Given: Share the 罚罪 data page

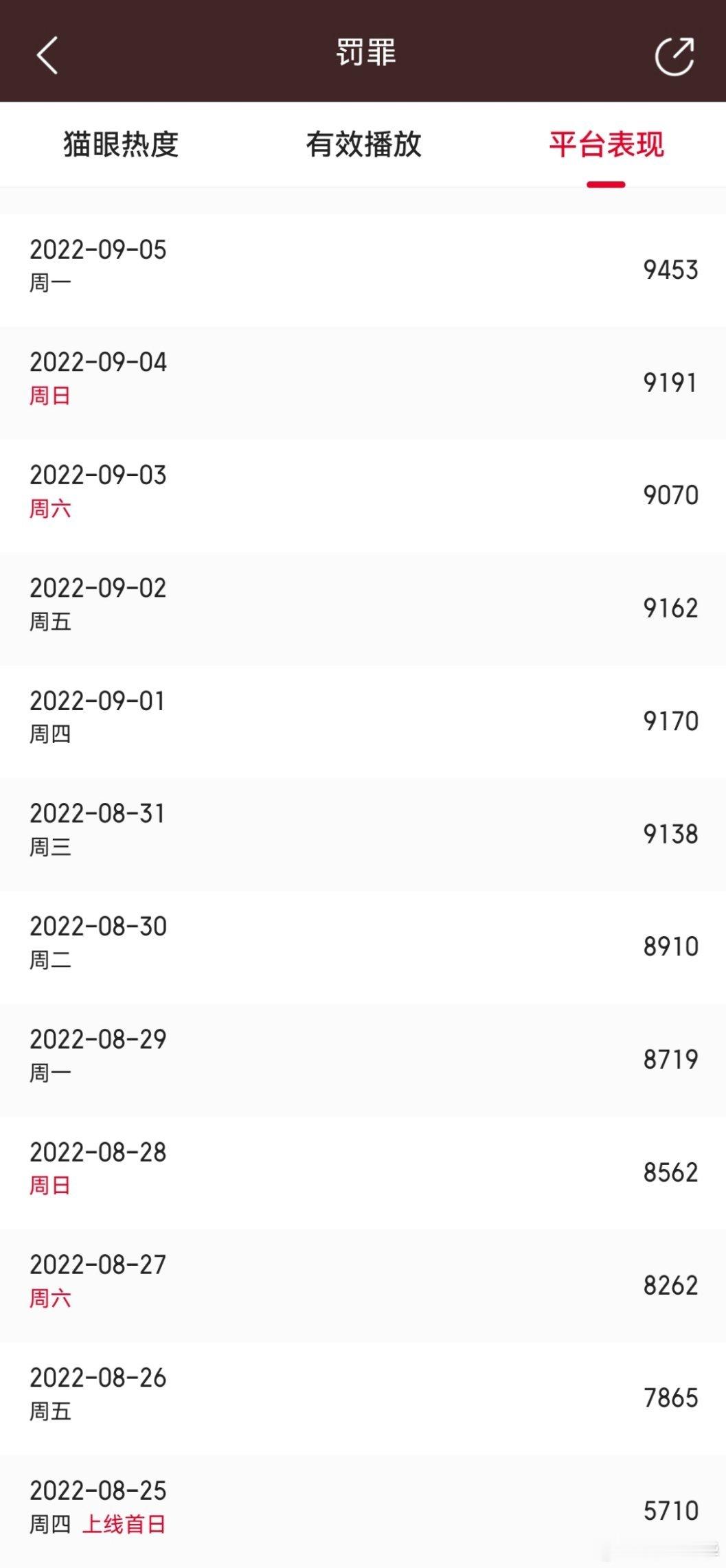Looking at the screenshot, I should 674,56.
